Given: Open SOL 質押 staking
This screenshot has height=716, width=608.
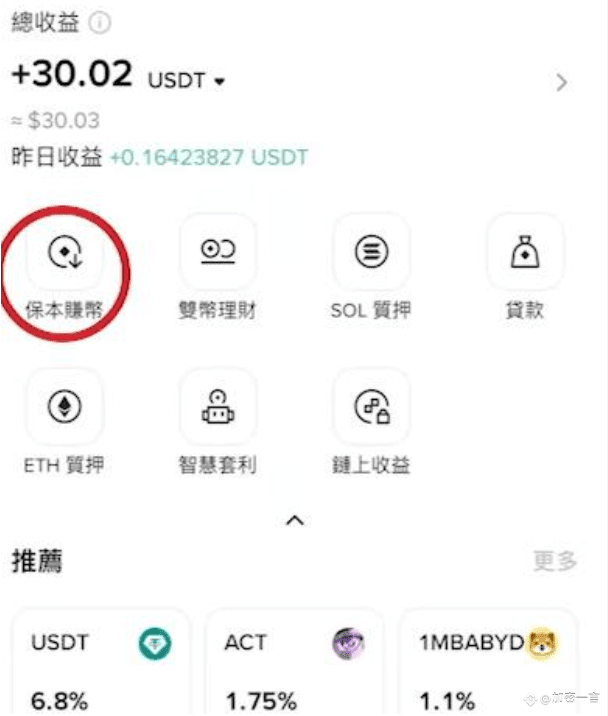Looking at the screenshot, I should pos(371,253).
